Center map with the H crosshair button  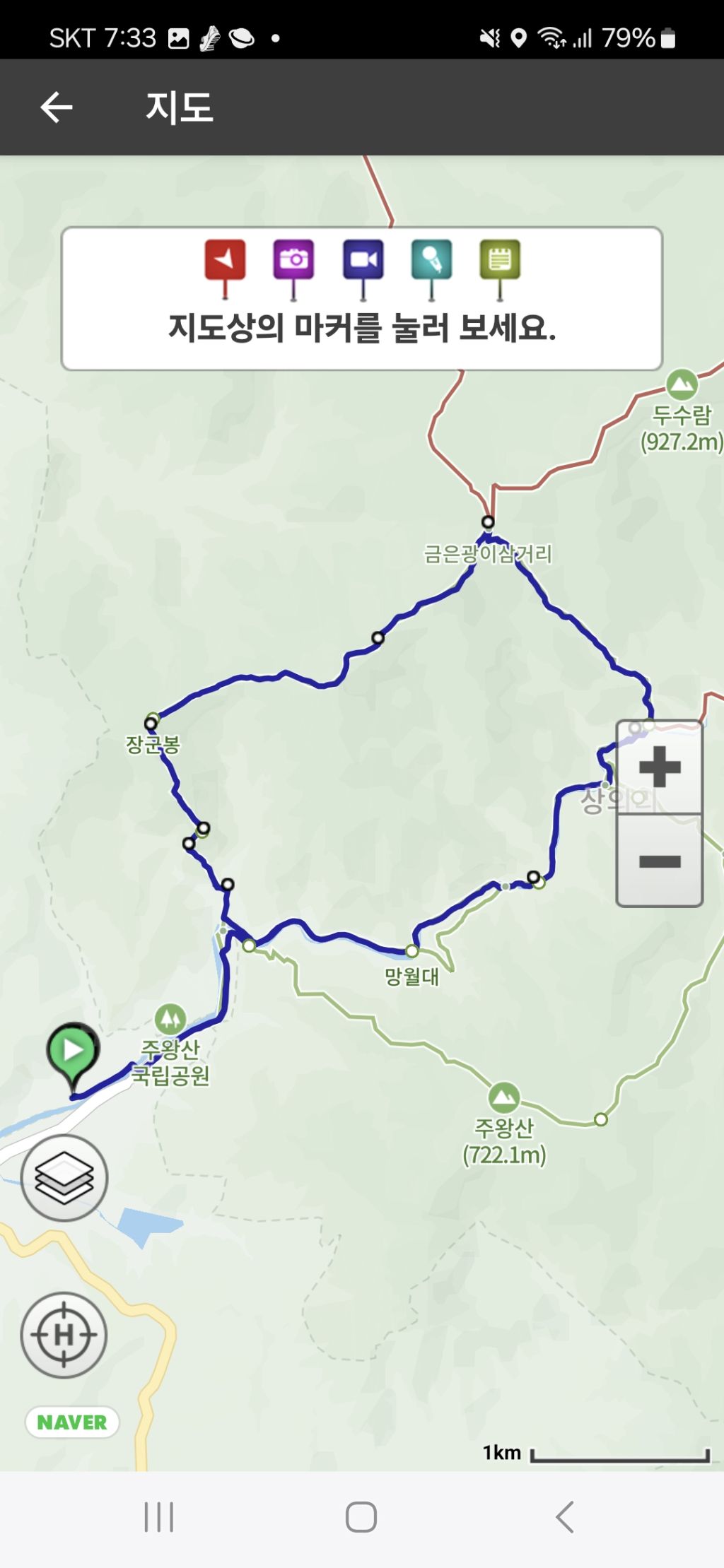(x=64, y=1335)
